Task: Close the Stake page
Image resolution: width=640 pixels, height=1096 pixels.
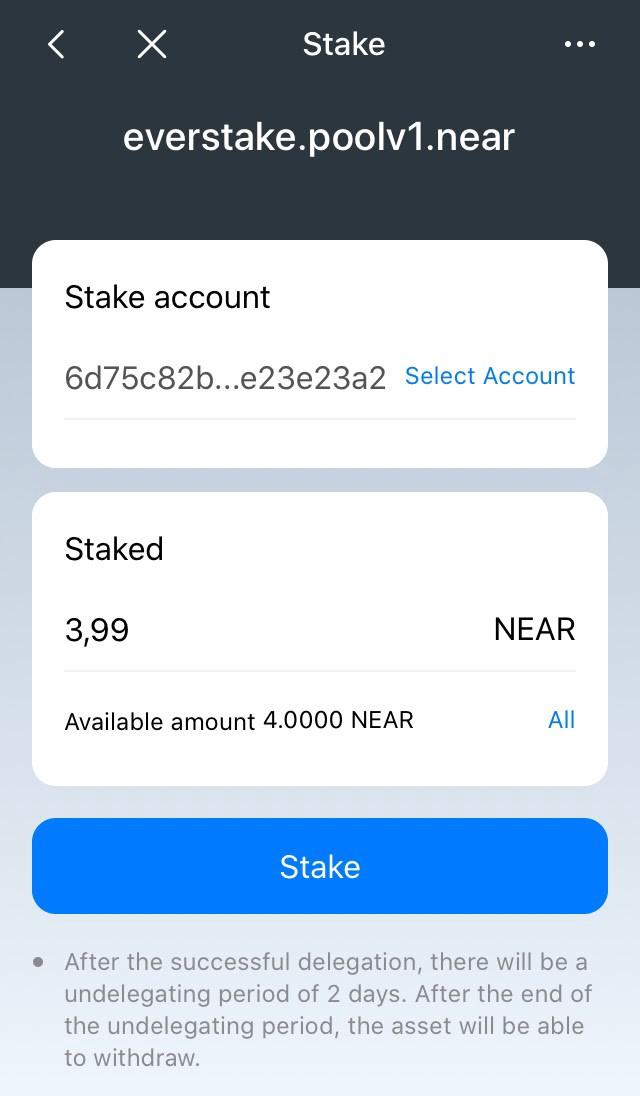Action: point(152,44)
